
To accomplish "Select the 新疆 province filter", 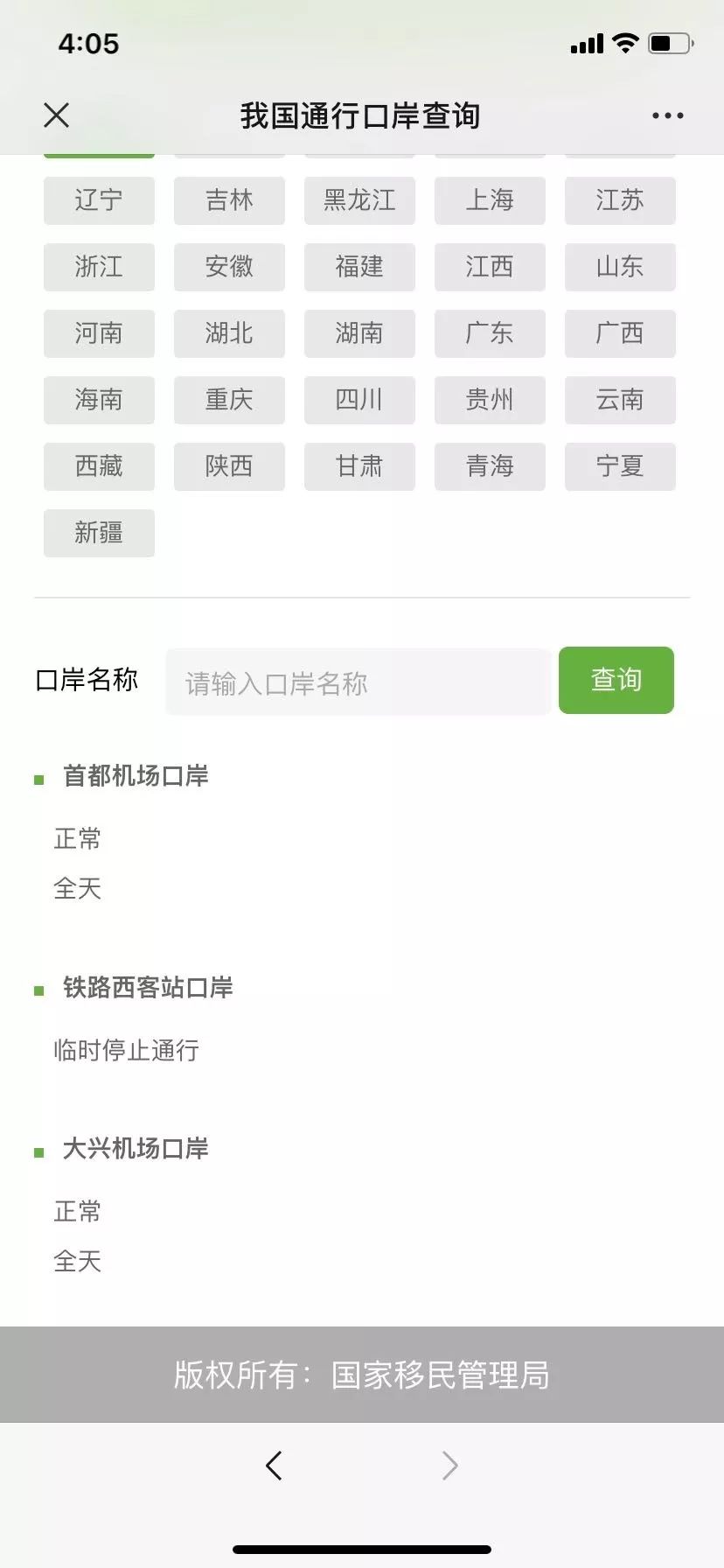I will pos(99,533).
